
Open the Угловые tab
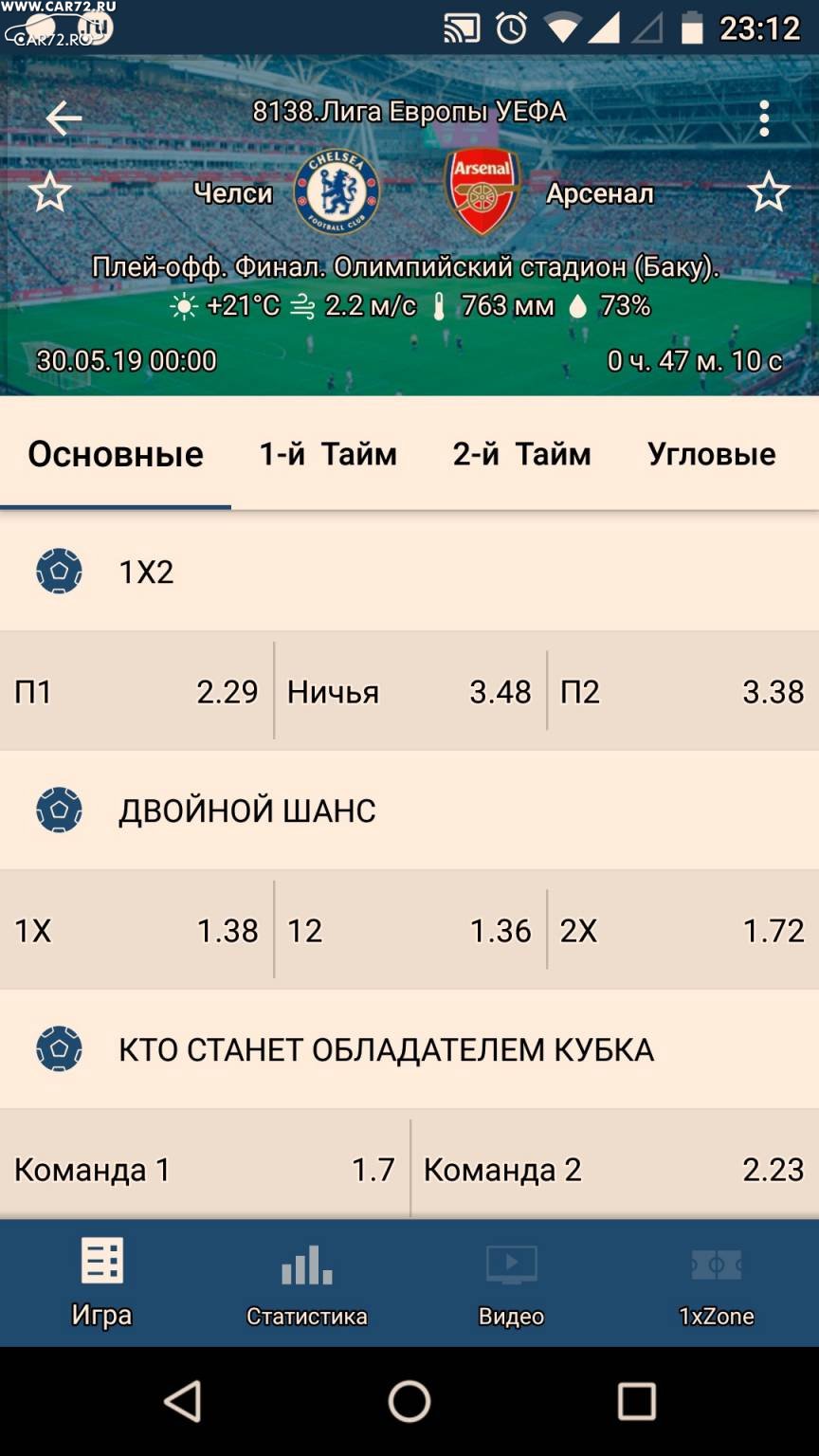[x=712, y=454]
